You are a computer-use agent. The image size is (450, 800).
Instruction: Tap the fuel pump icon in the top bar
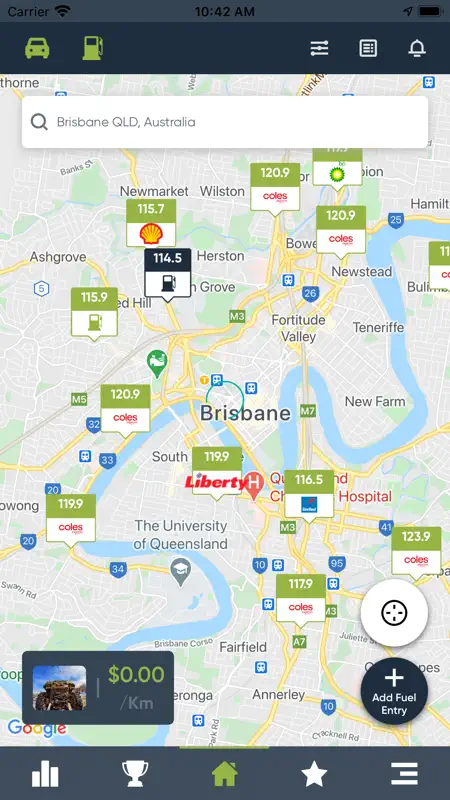93,48
